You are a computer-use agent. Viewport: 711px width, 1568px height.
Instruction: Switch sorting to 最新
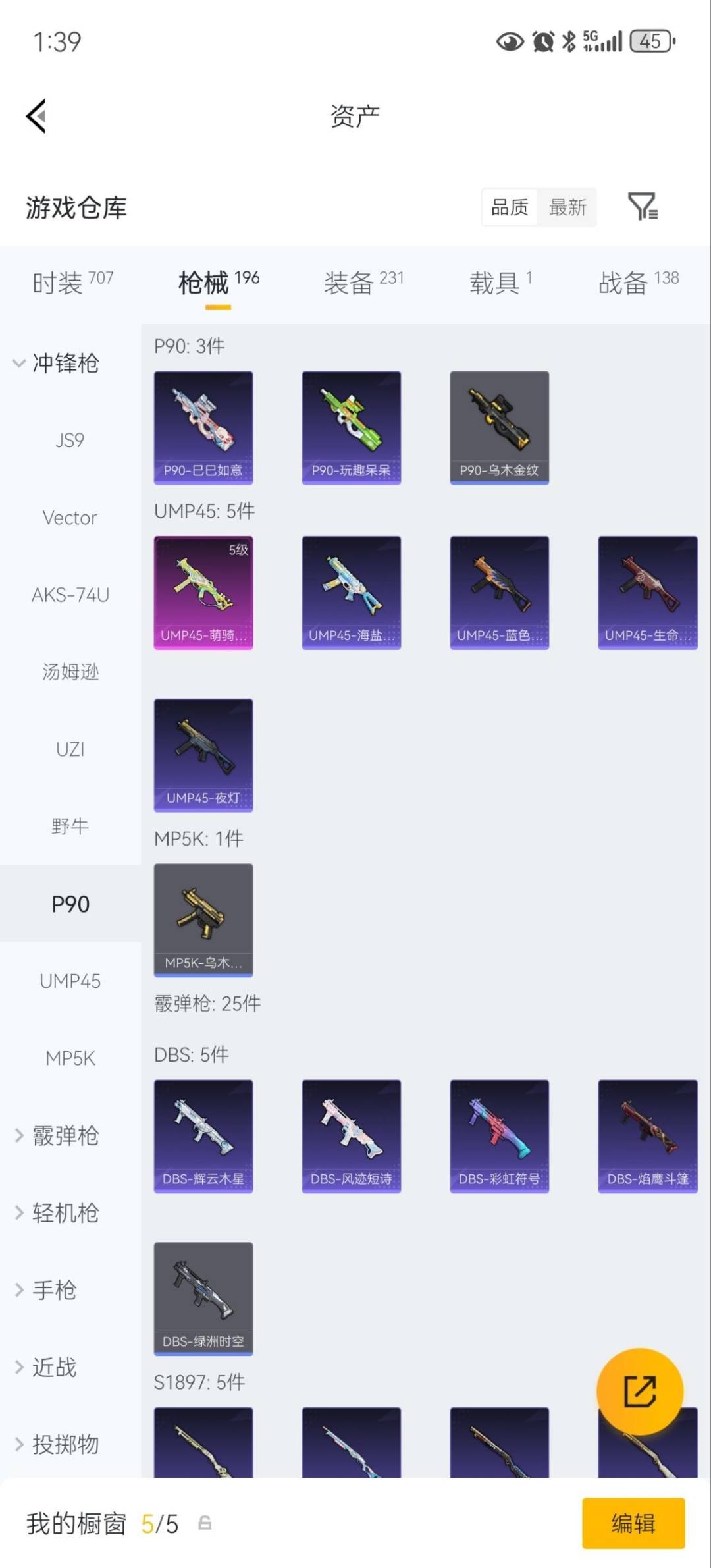click(x=567, y=207)
